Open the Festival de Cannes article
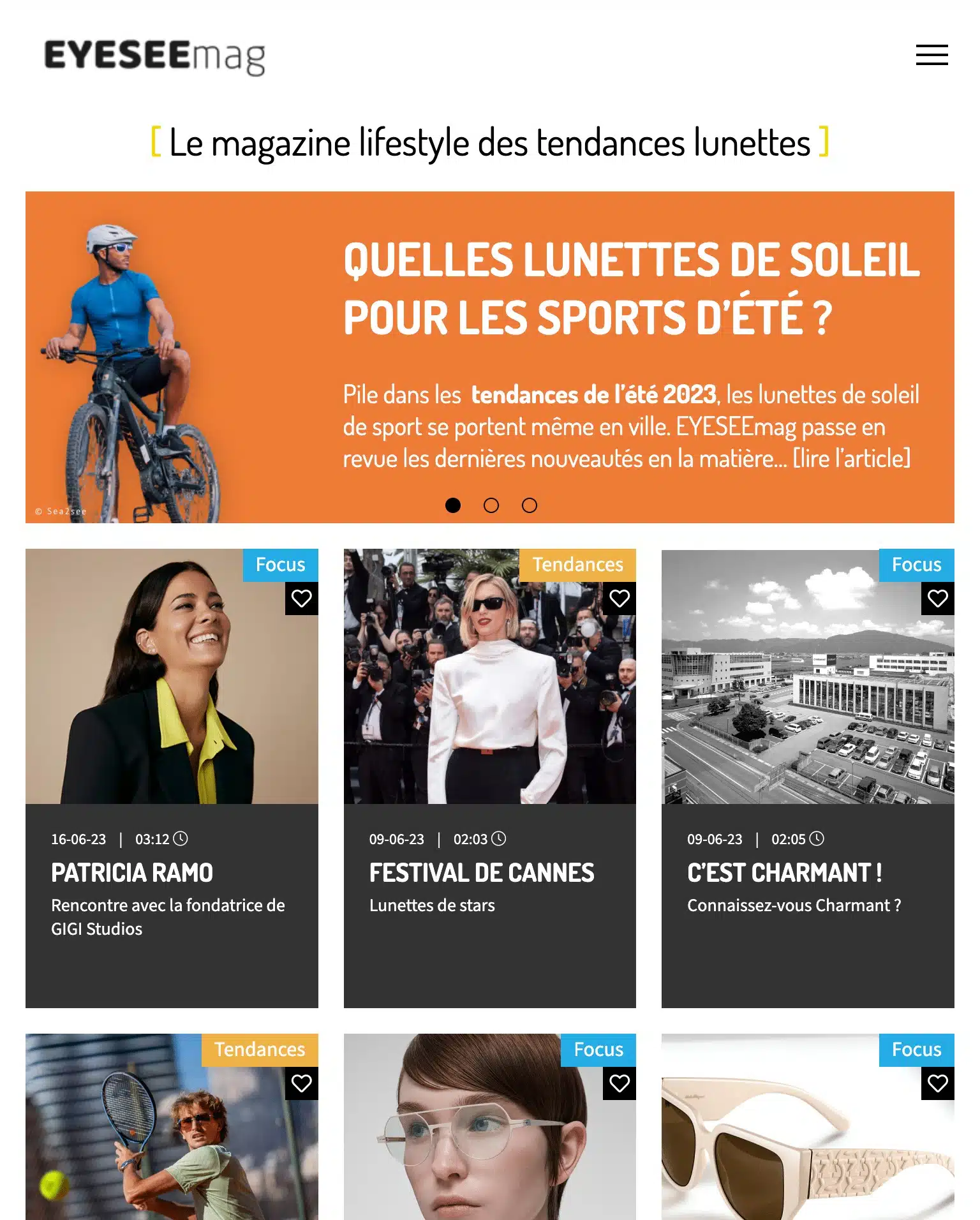 click(x=481, y=872)
